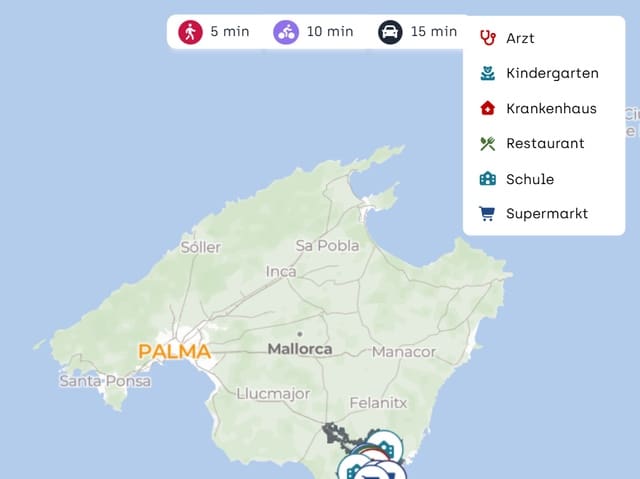
Task: Choose the 10 min cycling option
Action: point(314,32)
